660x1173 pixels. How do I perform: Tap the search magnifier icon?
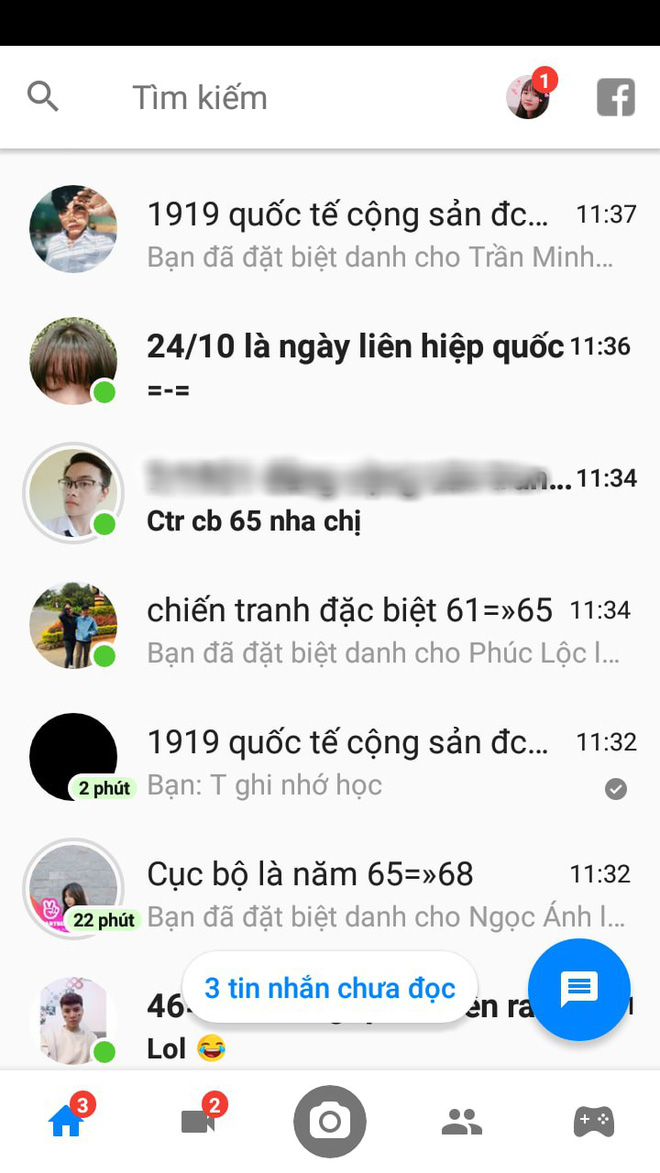[x=43, y=97]
